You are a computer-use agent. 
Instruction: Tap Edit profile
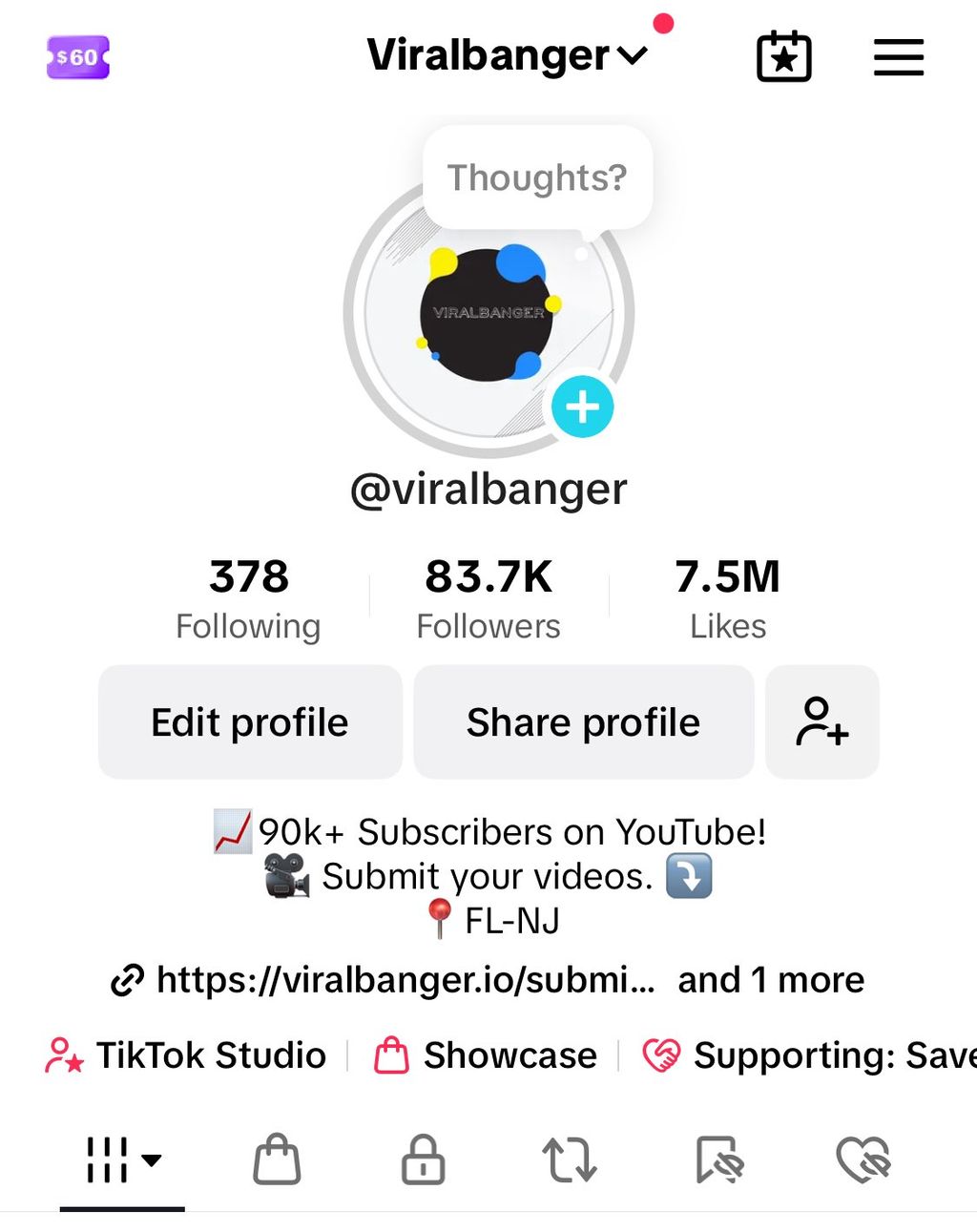(x=250, y=722)
